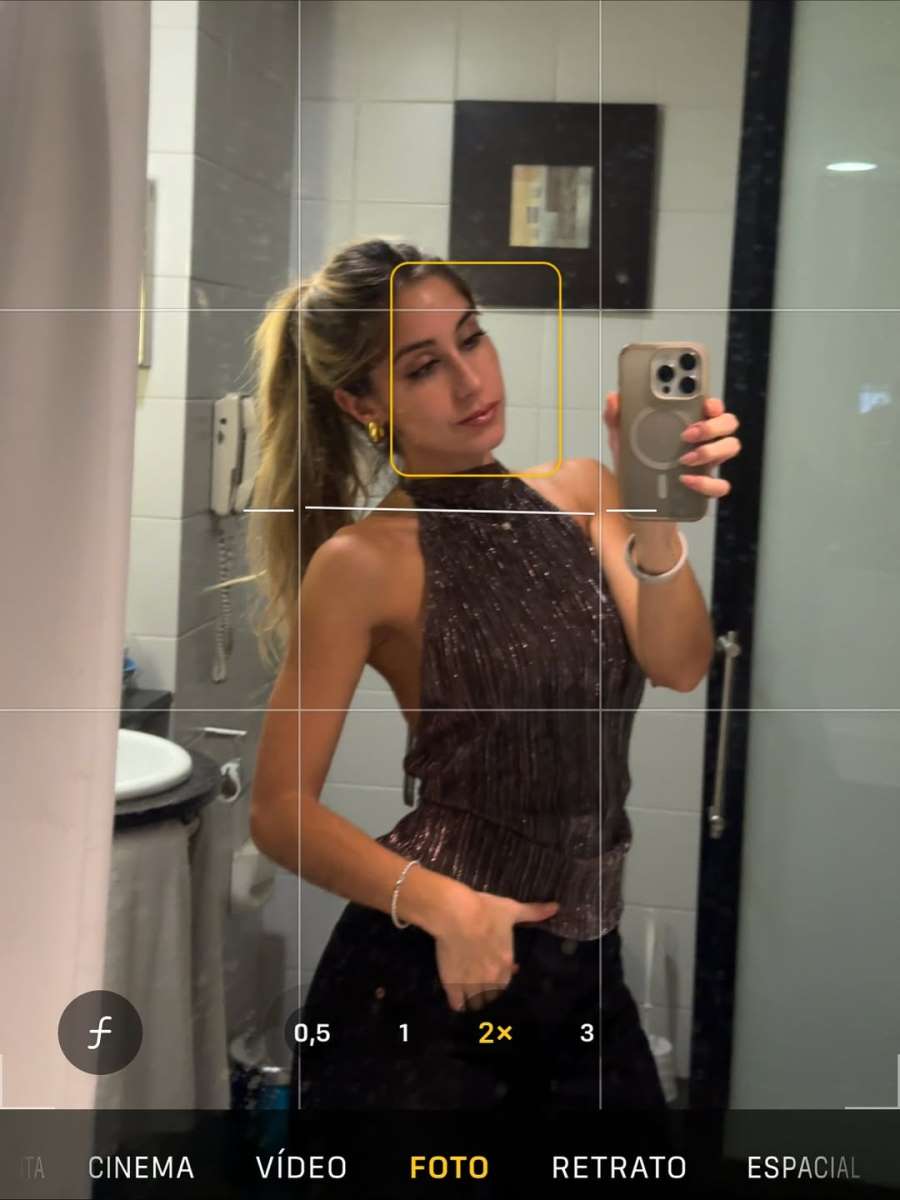Switch to Retrato mode
The width and height of the screenshot is (900, 1200).
(619, 1167)
